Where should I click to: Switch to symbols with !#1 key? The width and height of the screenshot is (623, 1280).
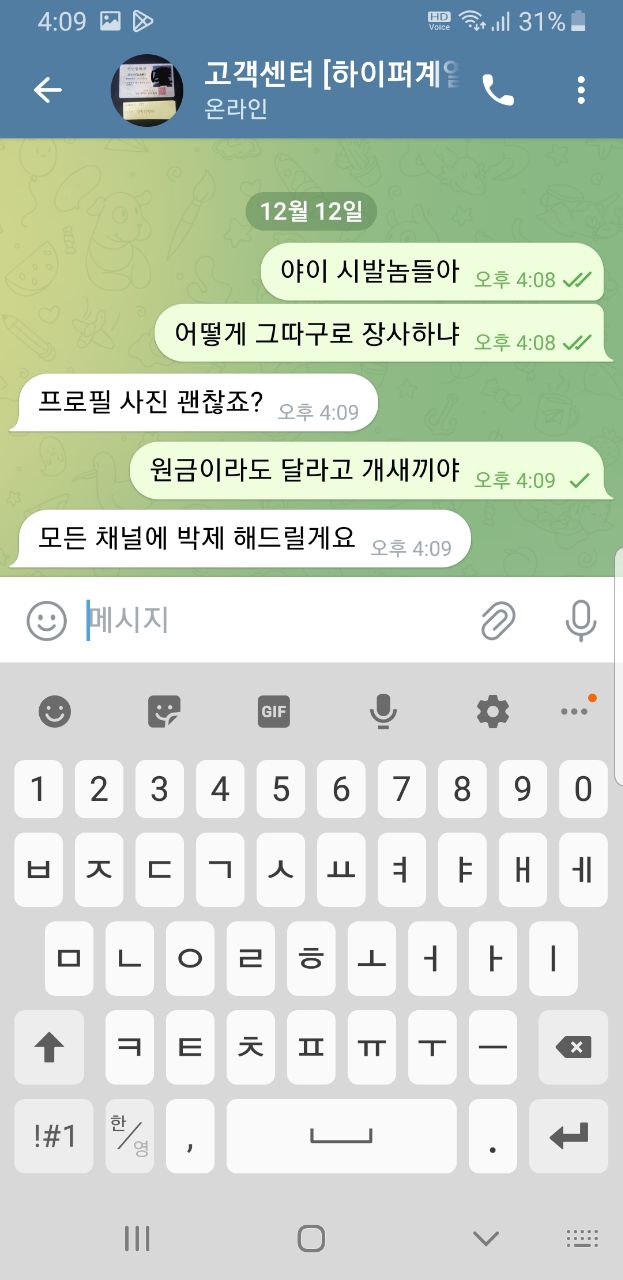(x=54, y=1136)
